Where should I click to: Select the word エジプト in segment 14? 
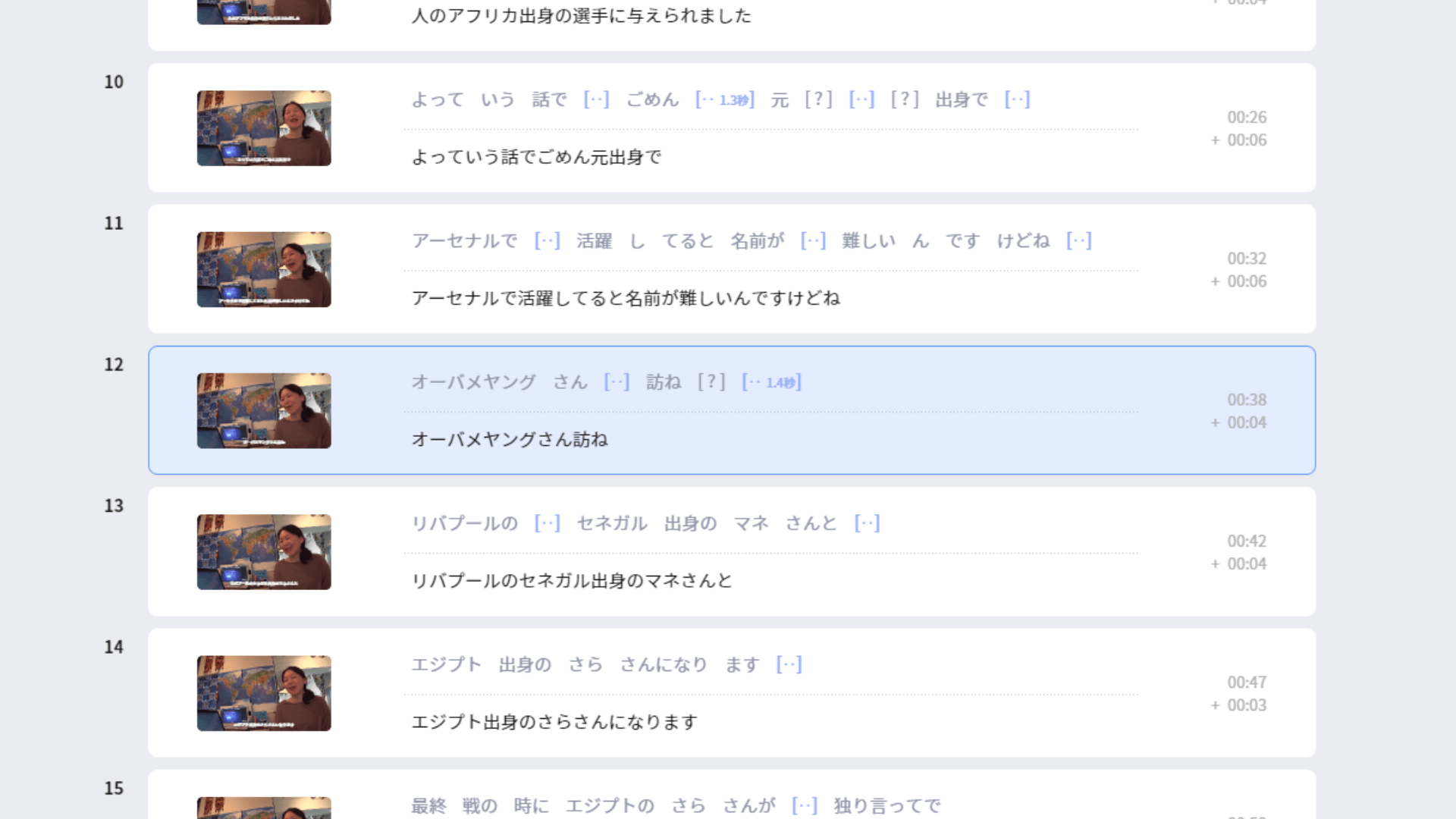click(x=446, y=665)
